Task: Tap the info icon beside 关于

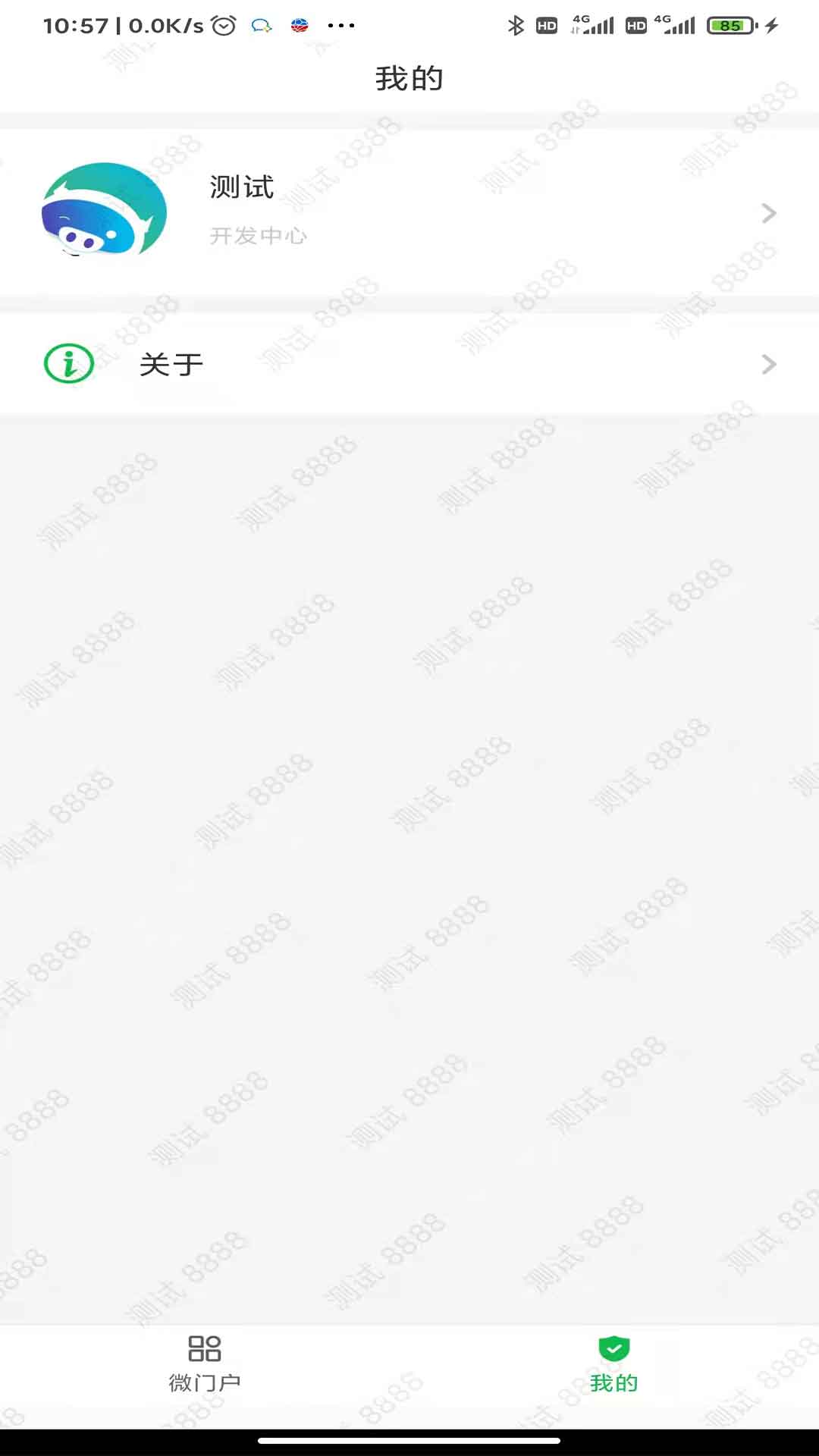Action: point(67,364)
